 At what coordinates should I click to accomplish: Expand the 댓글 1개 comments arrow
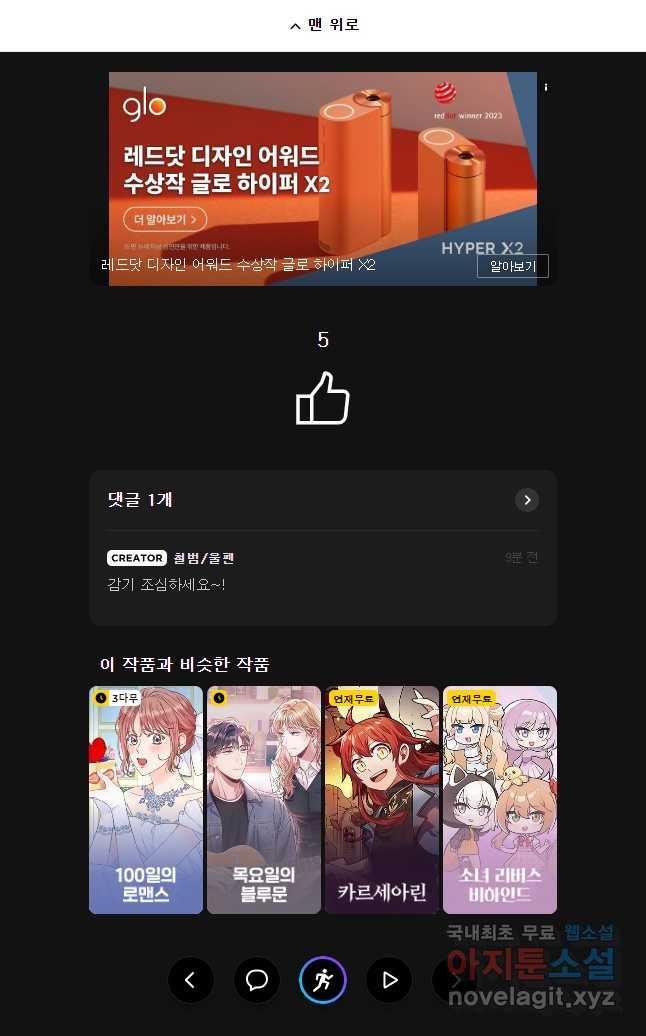point(526,500)
